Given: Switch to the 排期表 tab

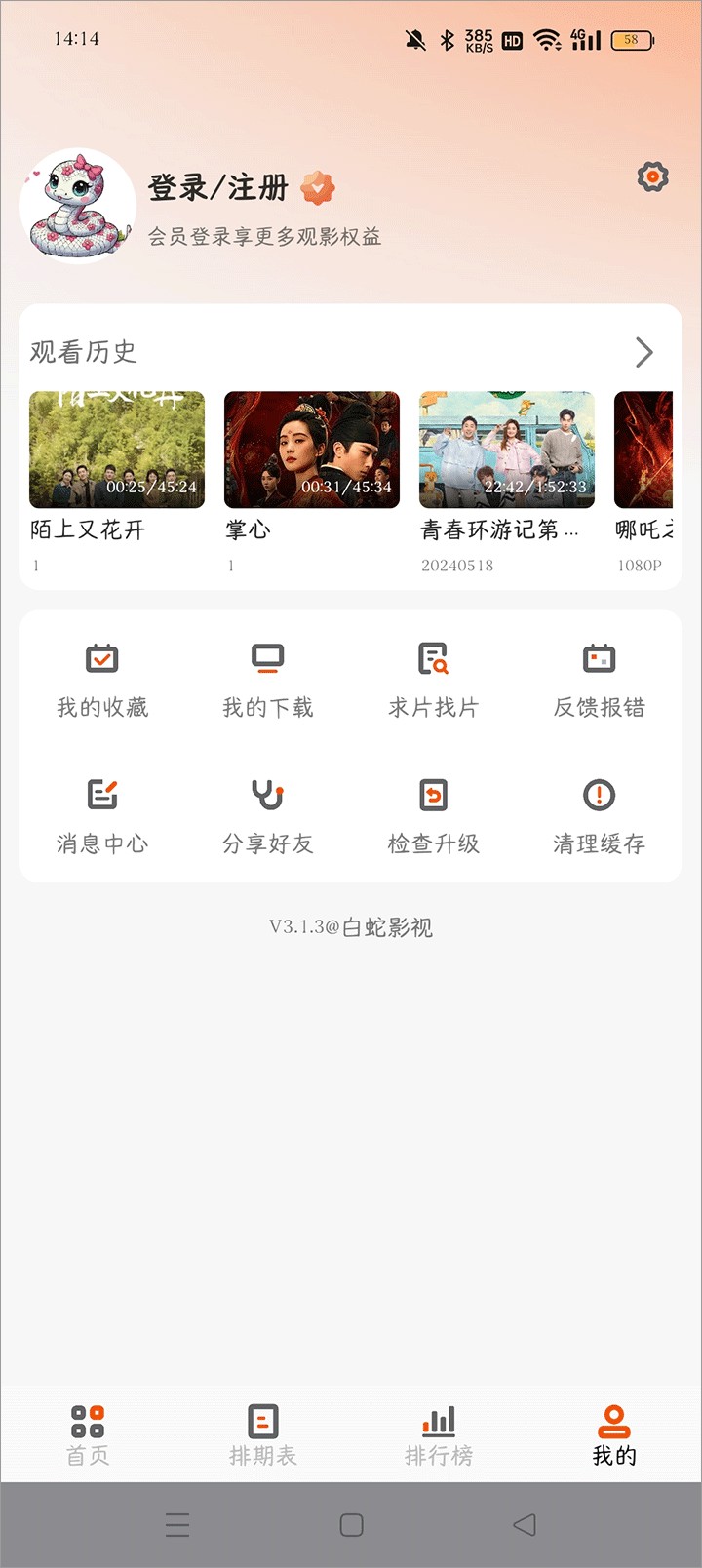Looking at the screenshot, I should [263, 1434].
